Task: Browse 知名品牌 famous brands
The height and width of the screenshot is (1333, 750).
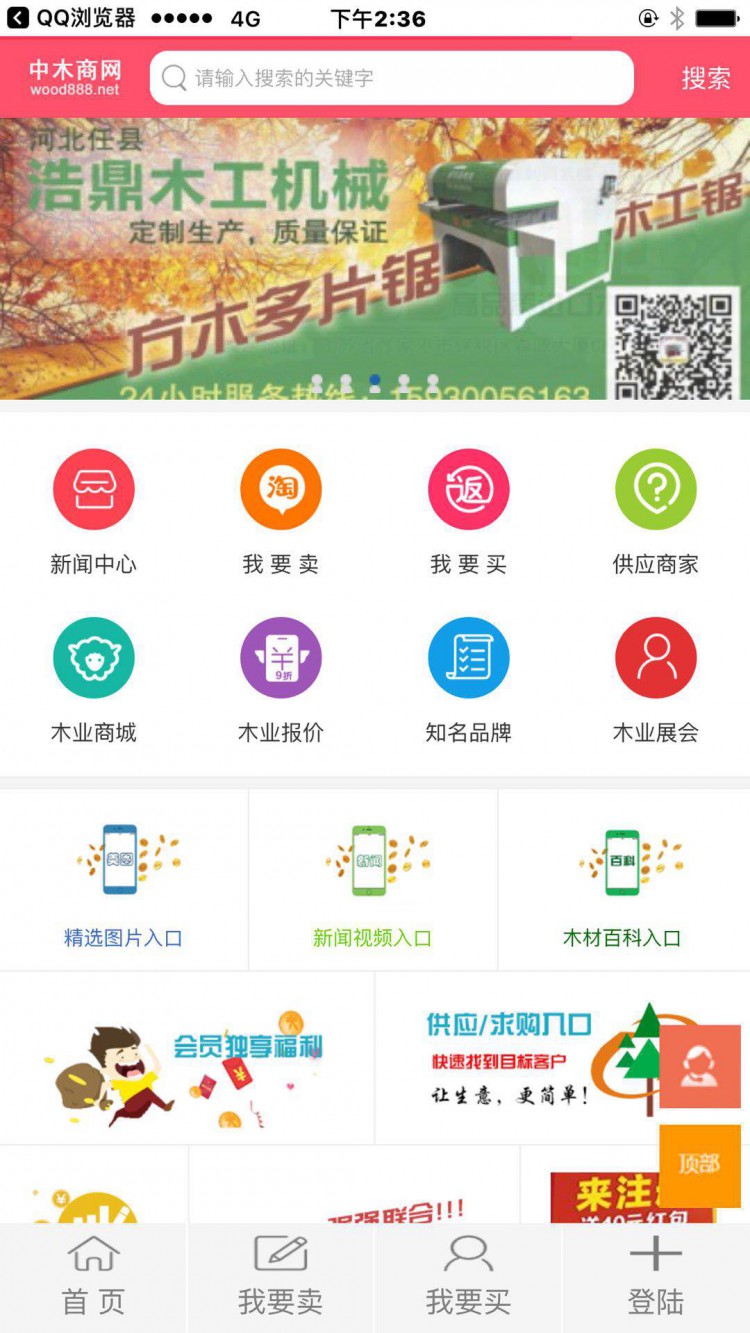Action: click(x=468, y=658)
